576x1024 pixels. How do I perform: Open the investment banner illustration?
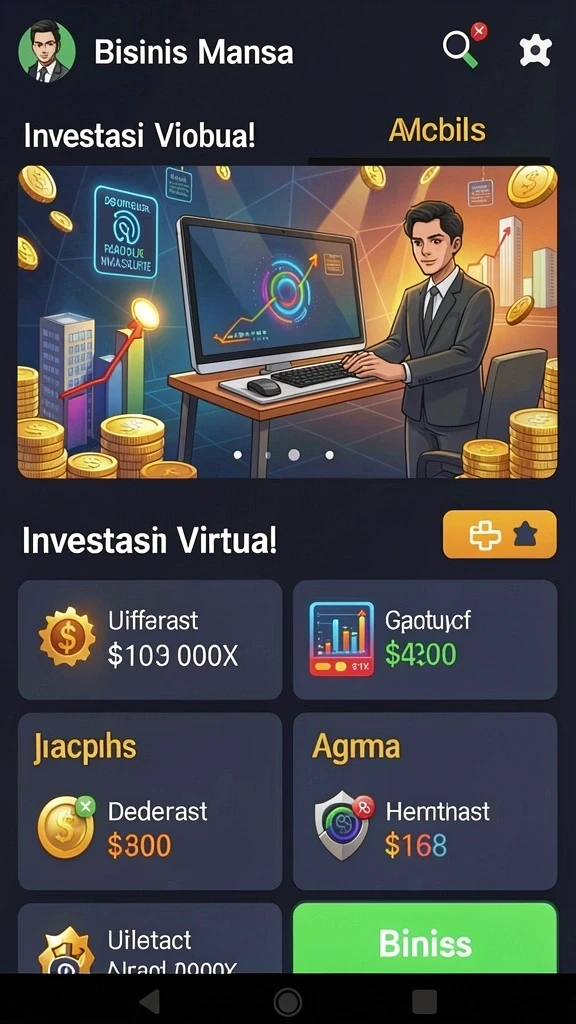coord(287,322)
